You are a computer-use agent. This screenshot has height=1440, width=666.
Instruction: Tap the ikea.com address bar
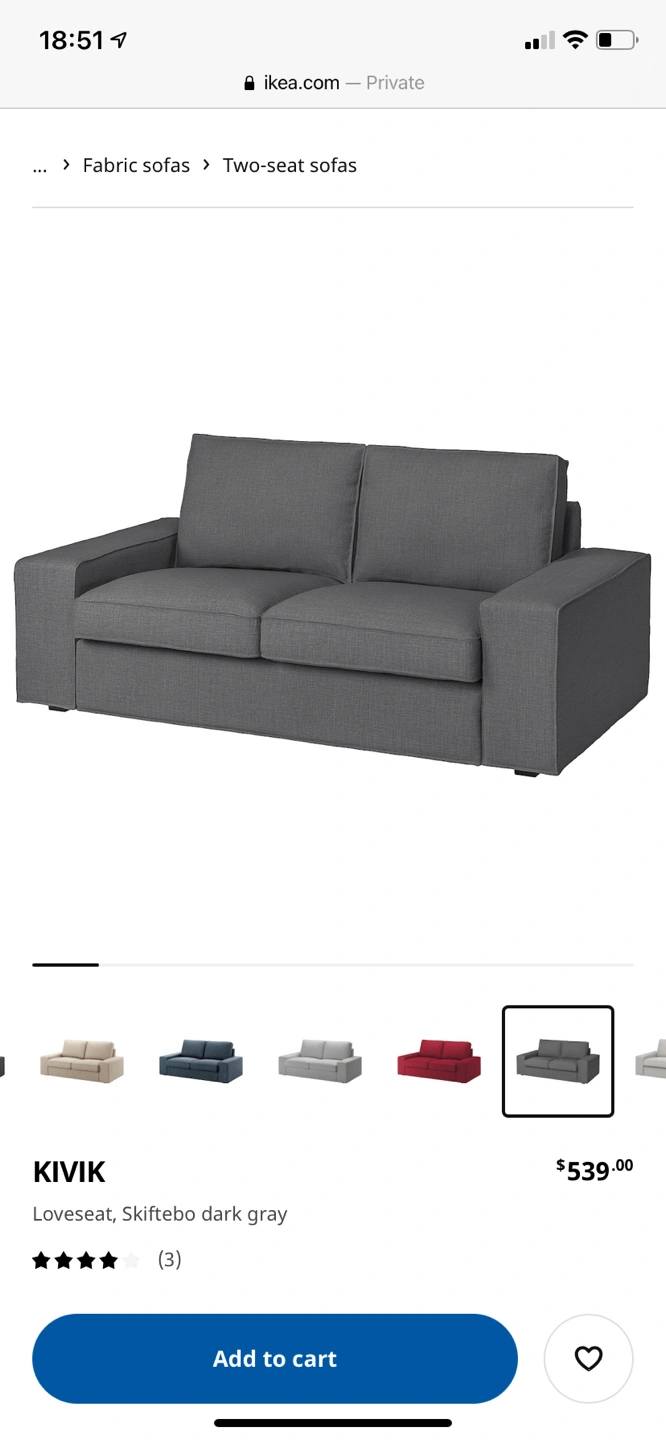333,83
